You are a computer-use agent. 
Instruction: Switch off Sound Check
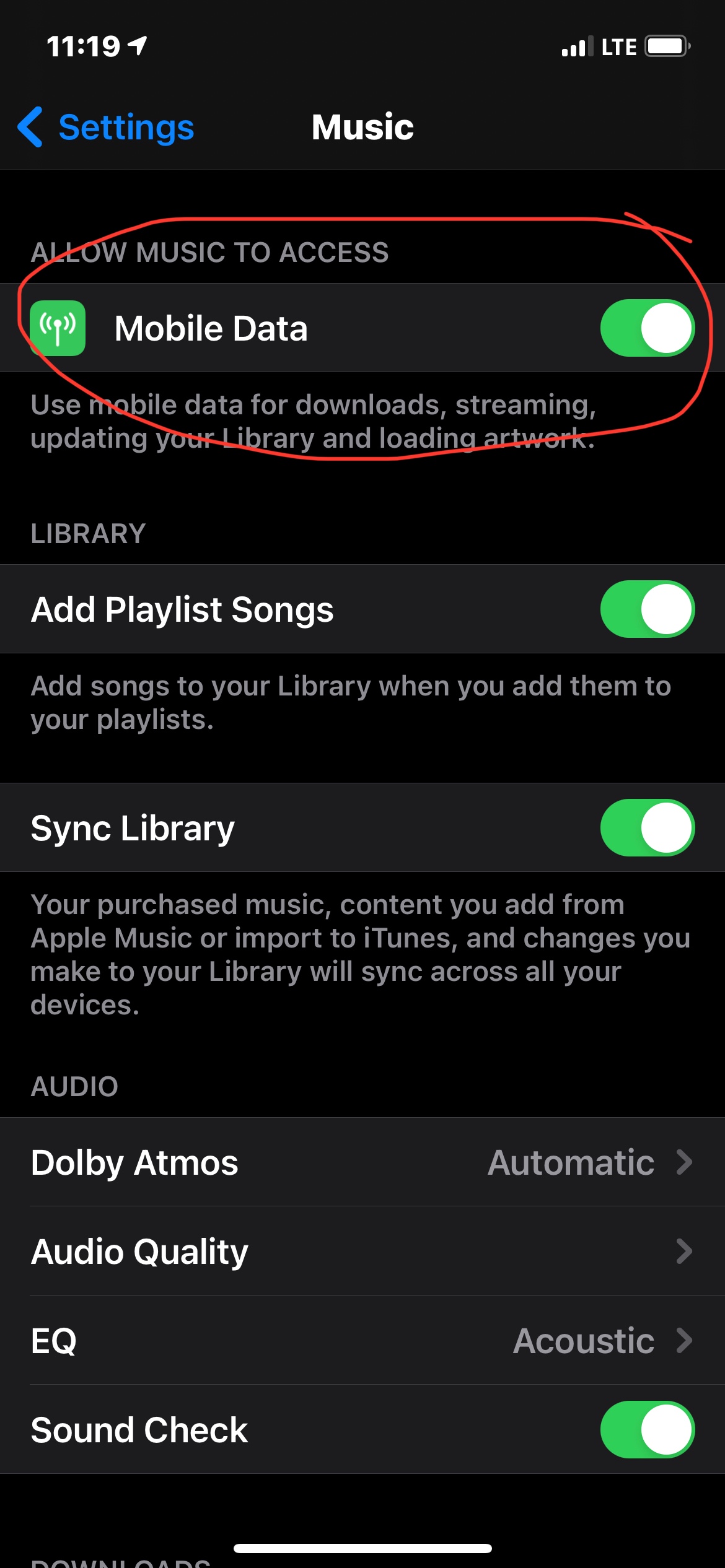pyautogui.click(x=647, y=1430)
